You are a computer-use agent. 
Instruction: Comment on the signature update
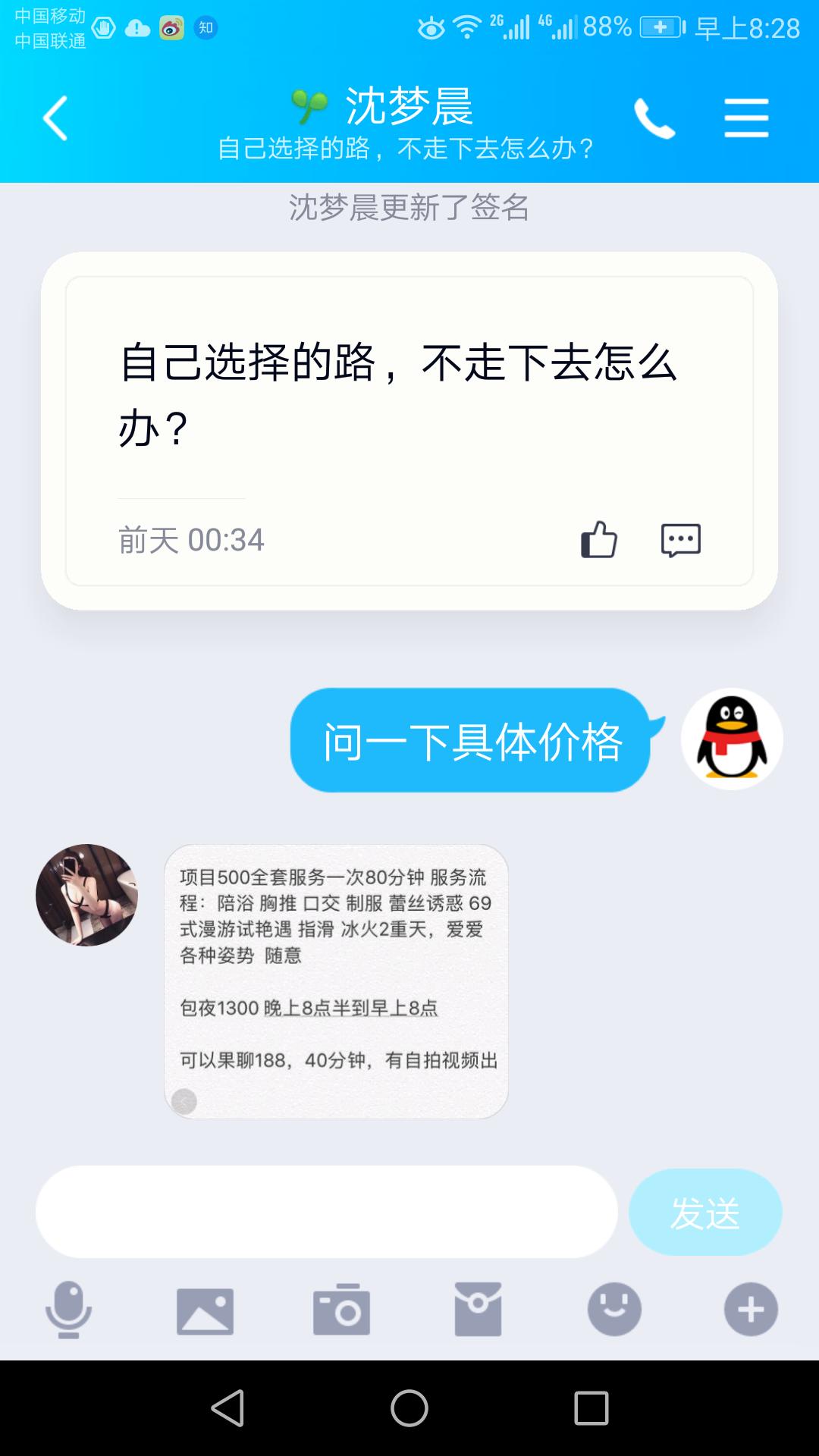point(681,540)
